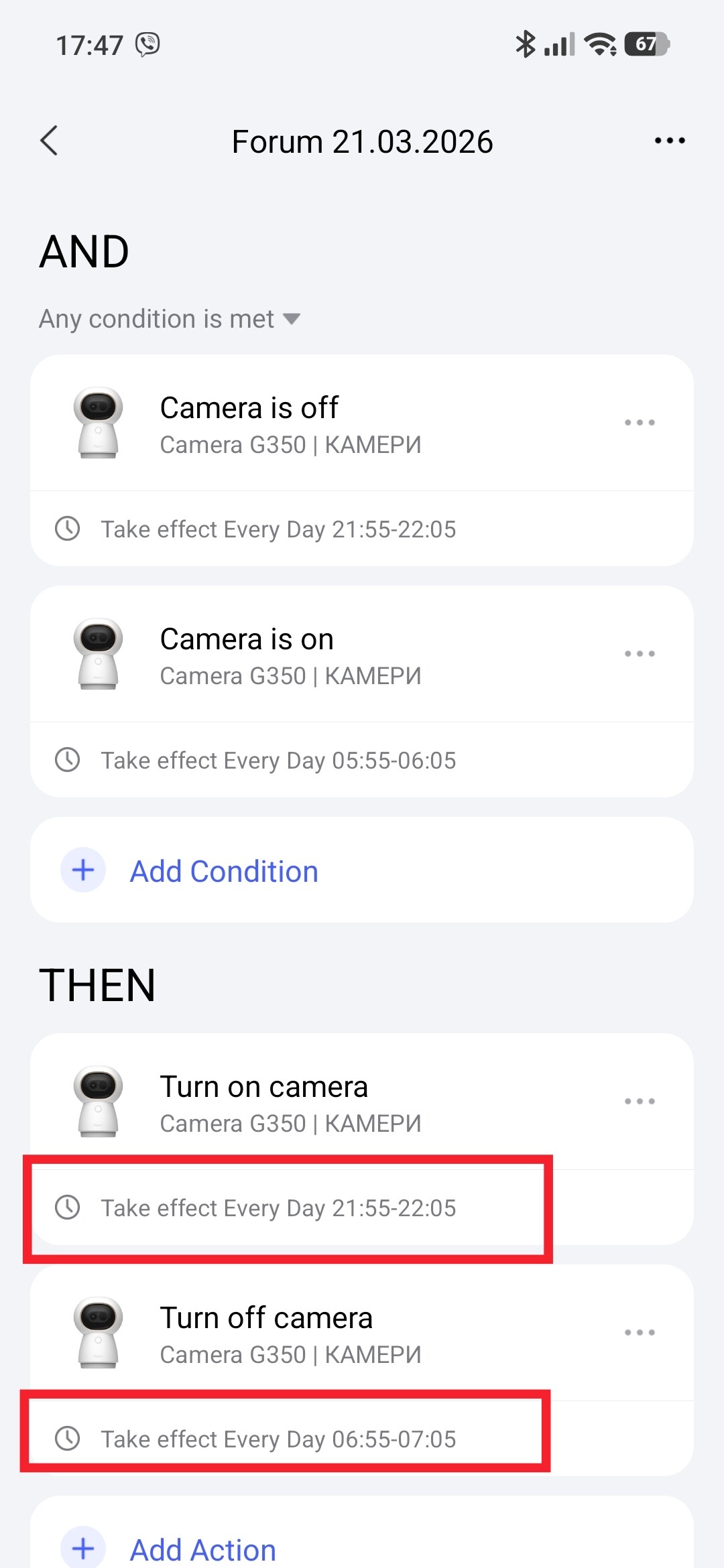Edit the 21:55-22:05 time of 'Turn on camera'

(278, 1208)
